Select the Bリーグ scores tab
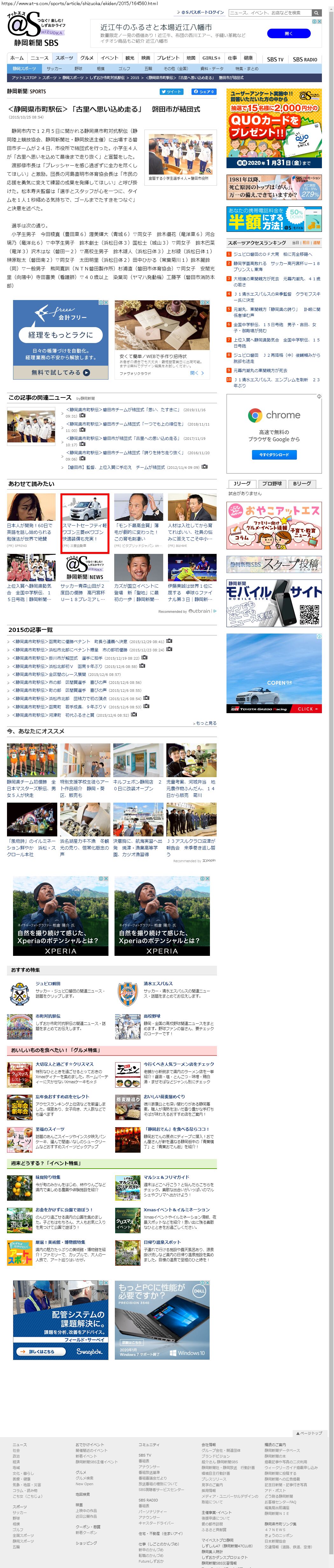The height and width of the screenshot is (1568, 334). coord(303,484)
